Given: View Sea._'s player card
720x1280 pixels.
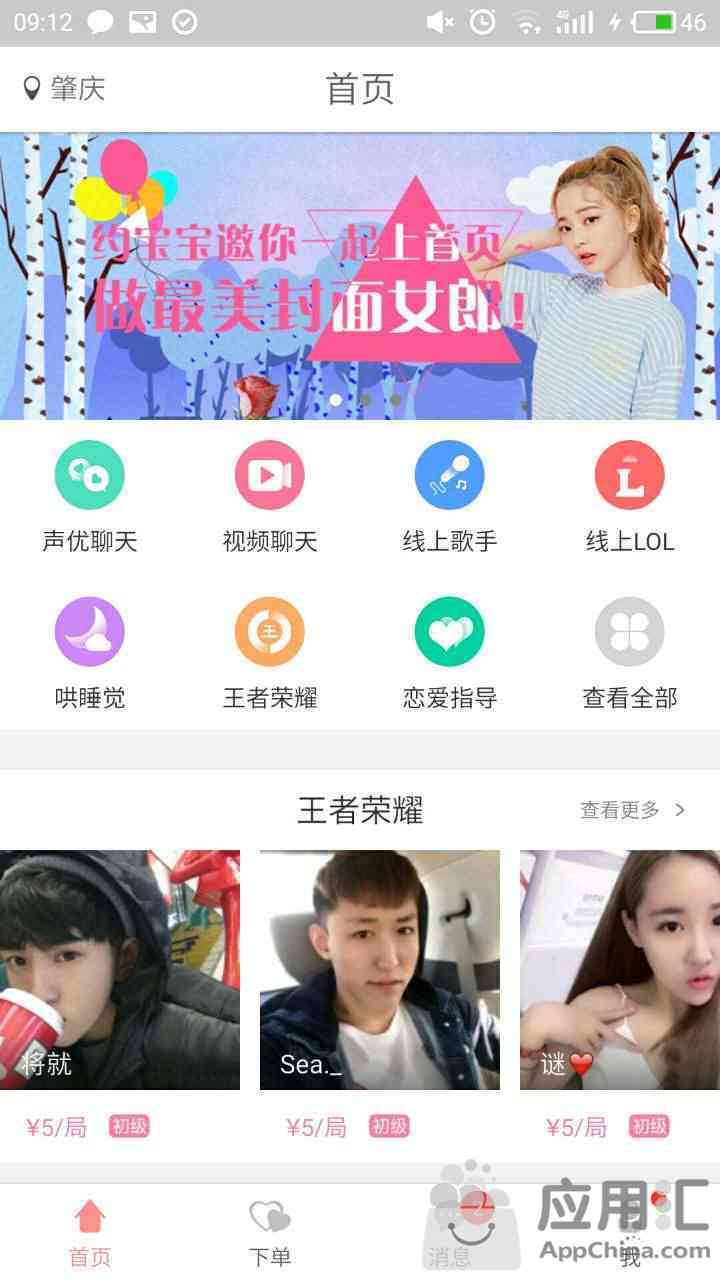Looking at the screenshot, I should [x=380, y=970].
